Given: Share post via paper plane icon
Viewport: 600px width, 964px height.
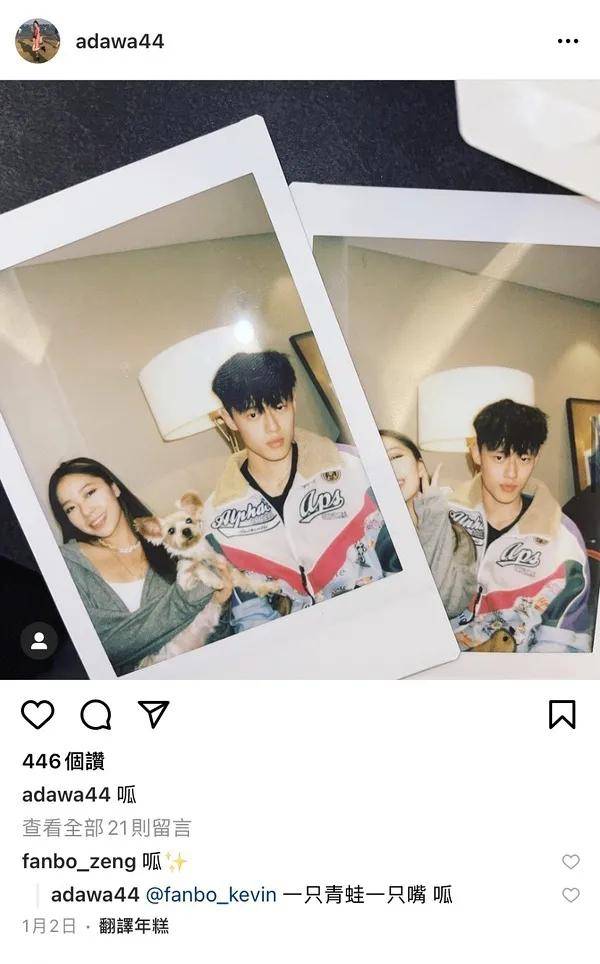Looking at the screenshot, I should point(153,714).
